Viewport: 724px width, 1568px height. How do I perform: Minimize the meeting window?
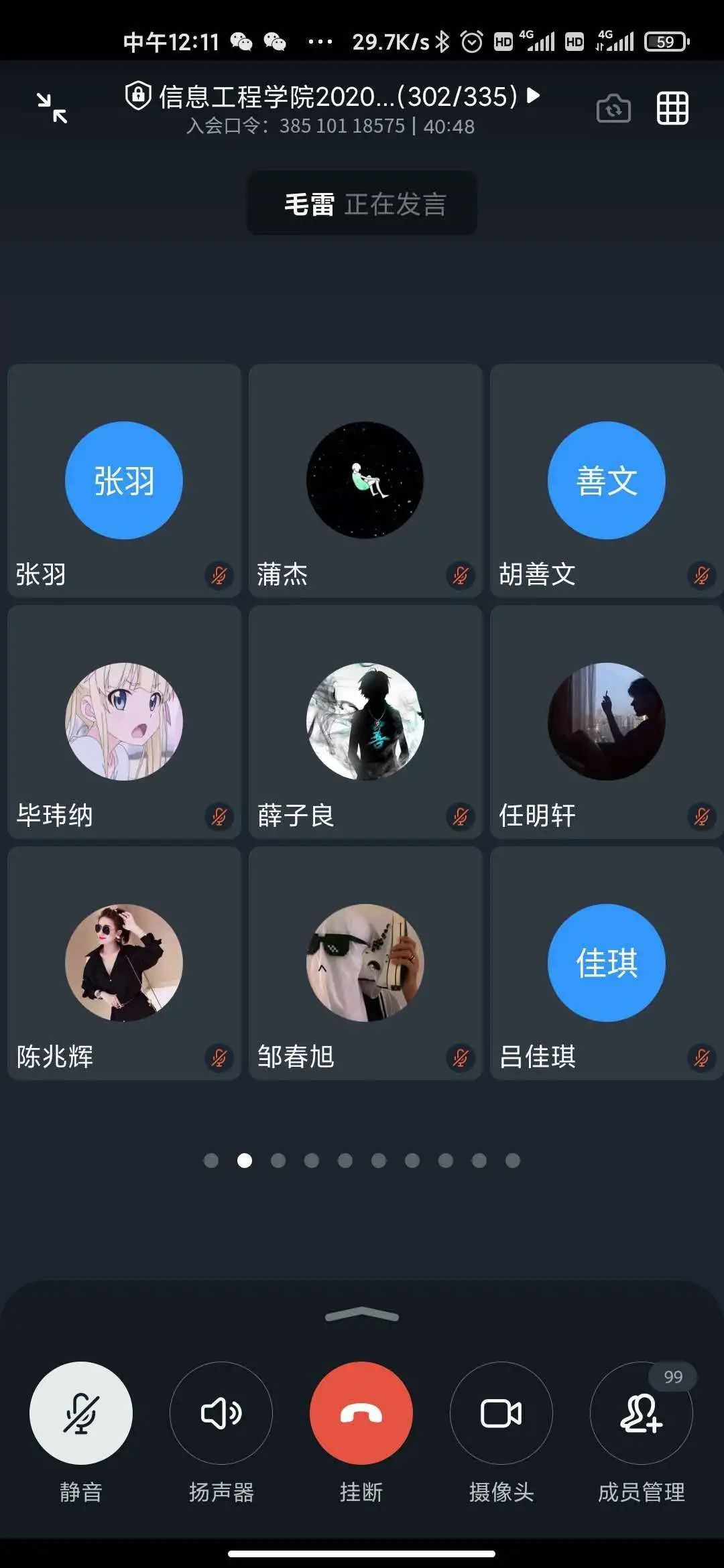point(52,108)
